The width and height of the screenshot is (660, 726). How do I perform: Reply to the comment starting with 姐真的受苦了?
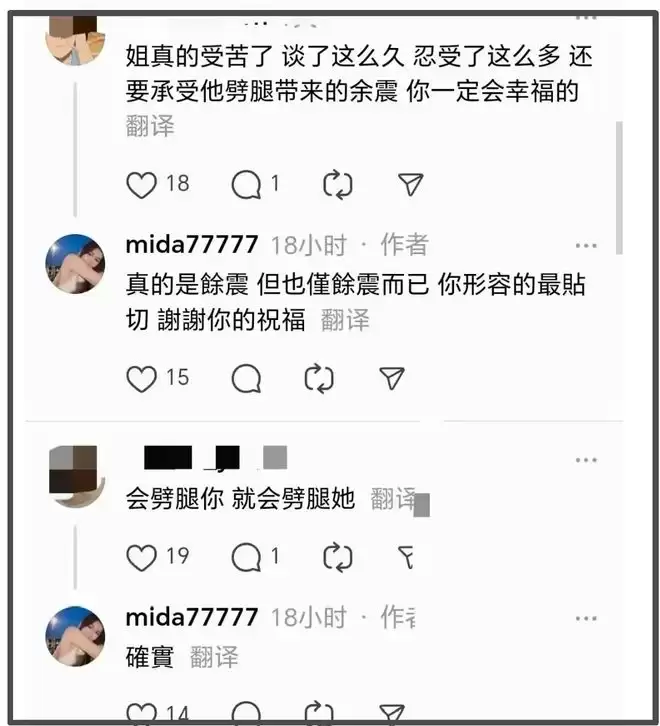(x=246, y=185)
